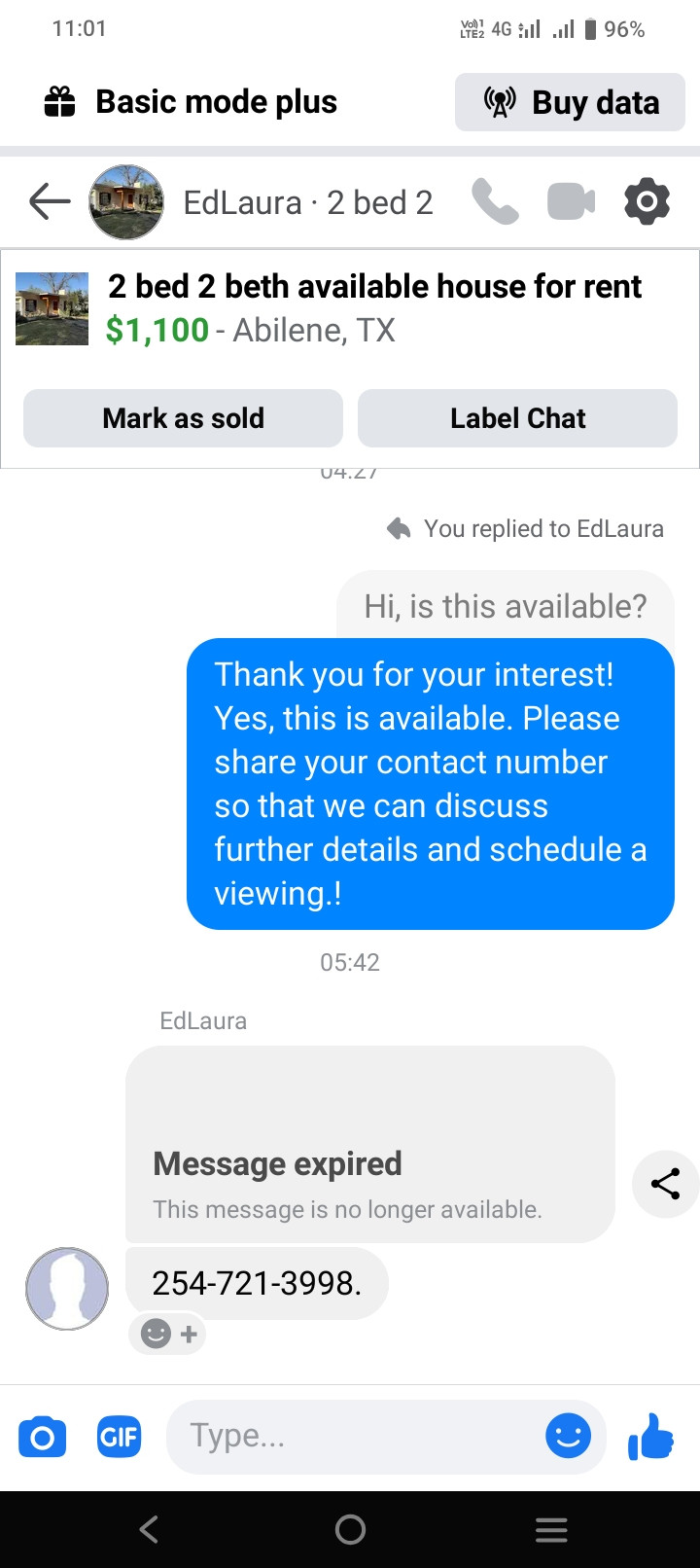The height and width of the screenshot is (1568, 700).
Task: Add a reaction to the phone number message
Action: click(168, 1334)
